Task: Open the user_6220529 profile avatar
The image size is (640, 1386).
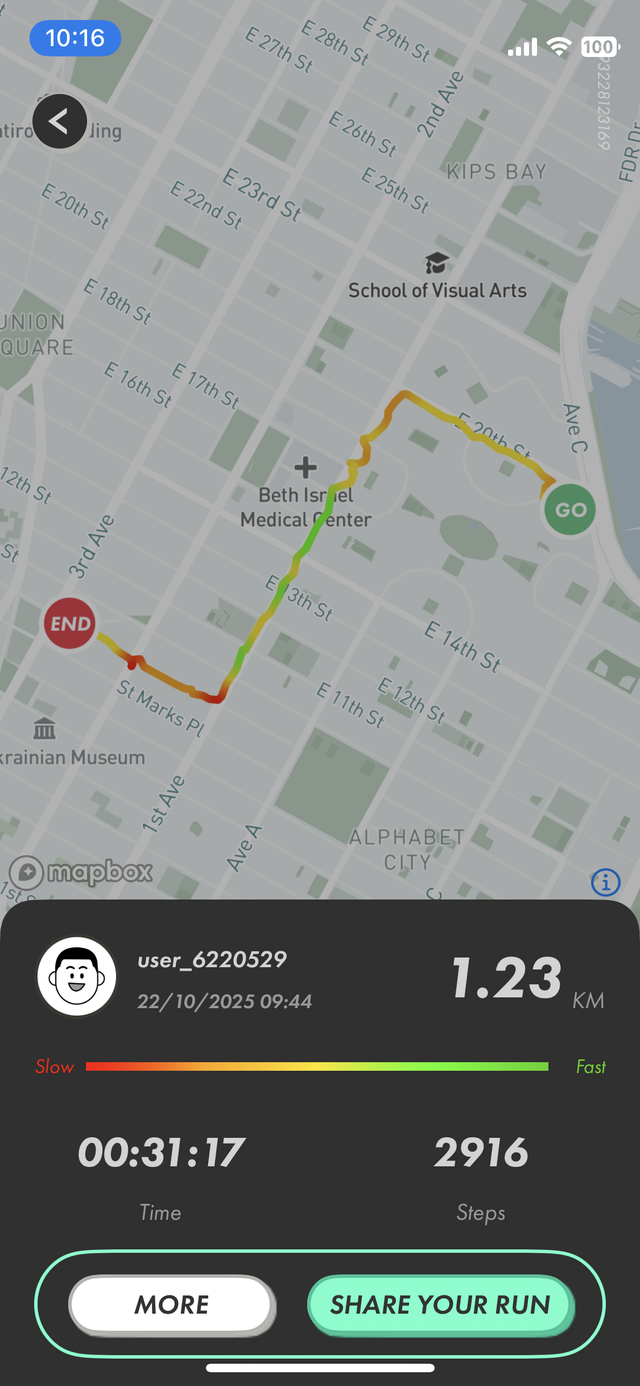Action: tap(77, 977)
